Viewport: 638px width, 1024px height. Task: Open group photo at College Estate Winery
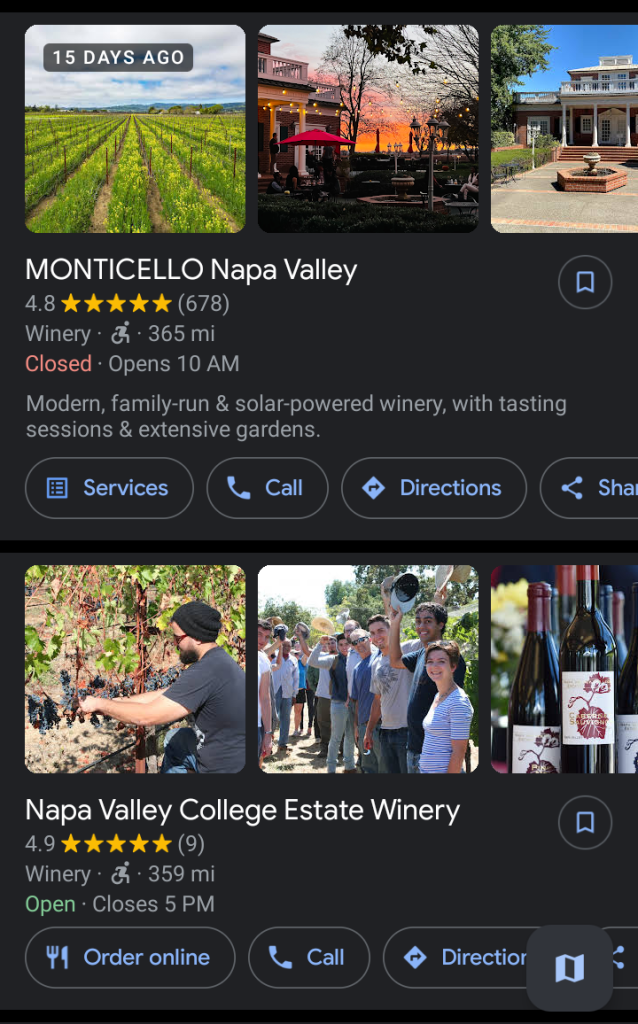pos(368,669)
